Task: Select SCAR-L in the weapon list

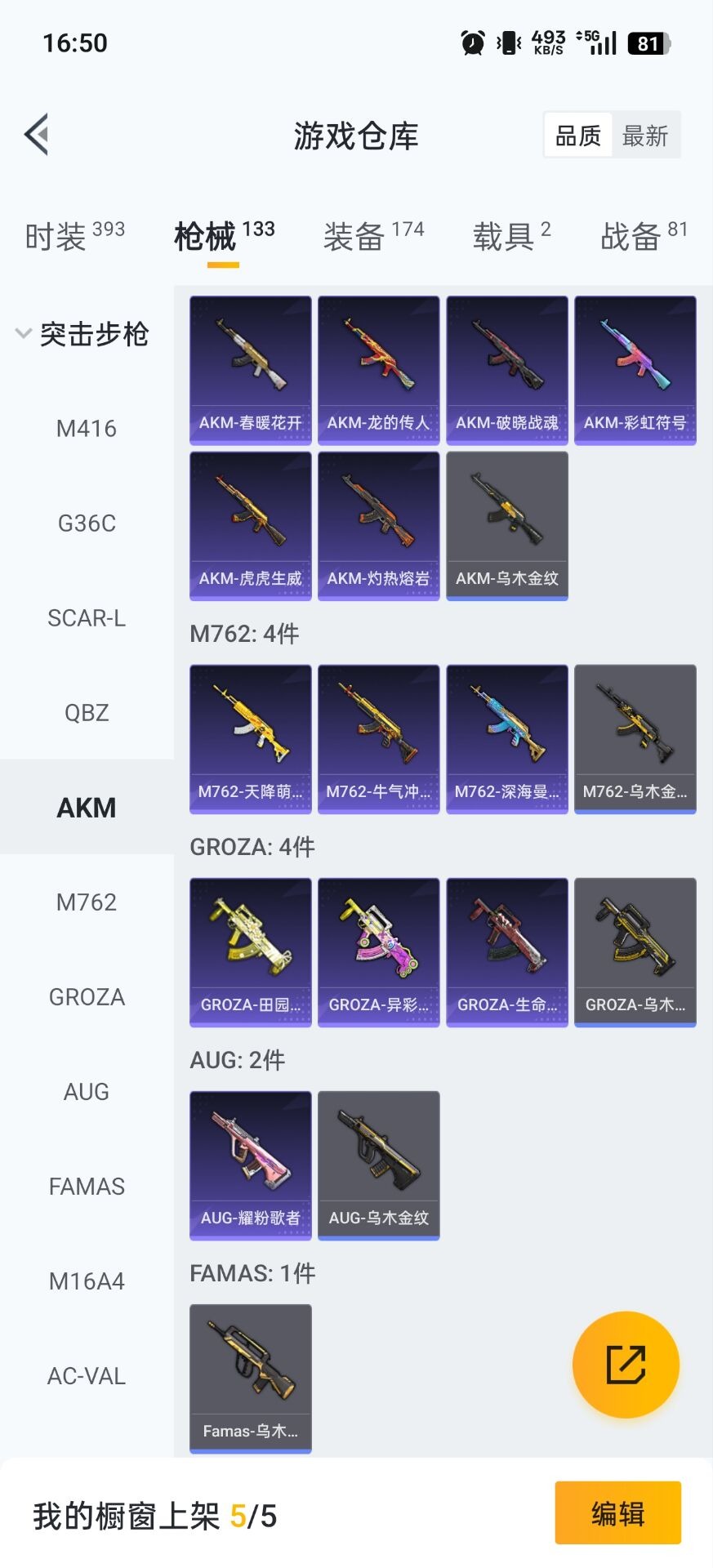Action: [x=87, y=618]
